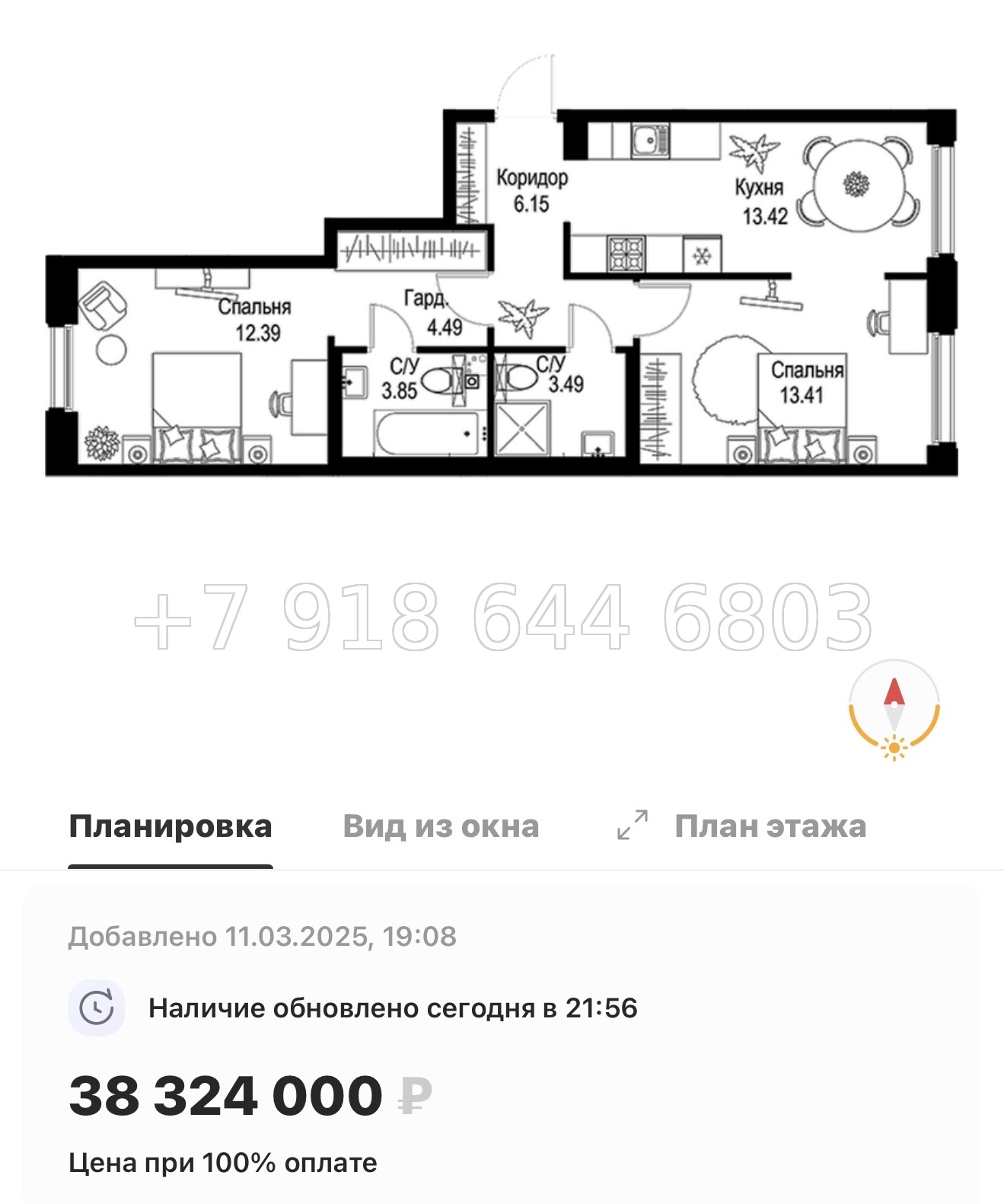Switch to the Вид из окна tab

[441, 826]
